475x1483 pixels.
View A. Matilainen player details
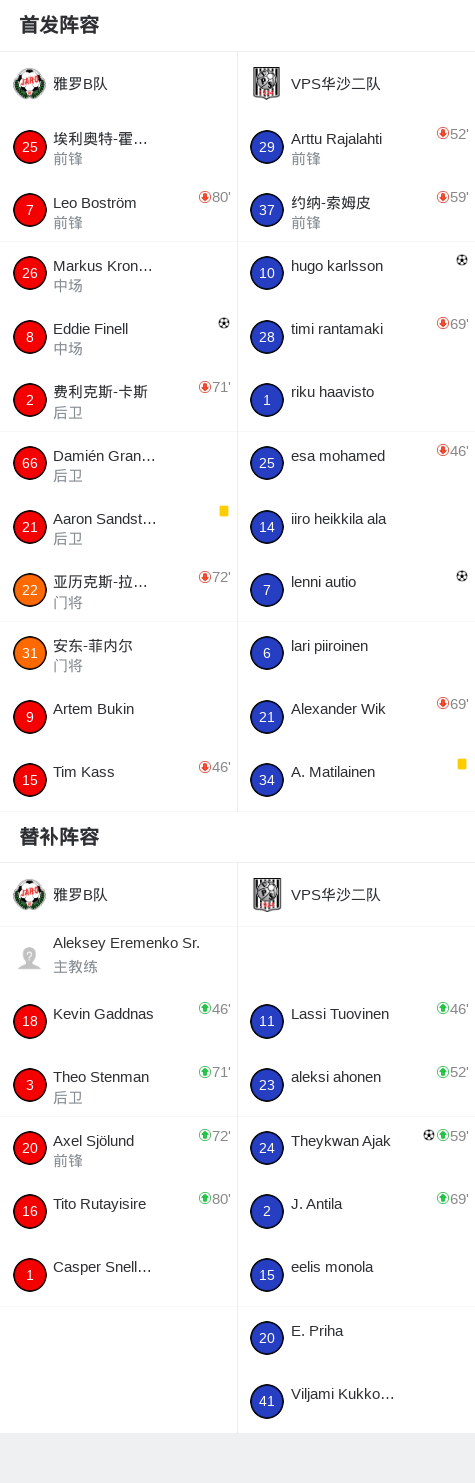356,780
